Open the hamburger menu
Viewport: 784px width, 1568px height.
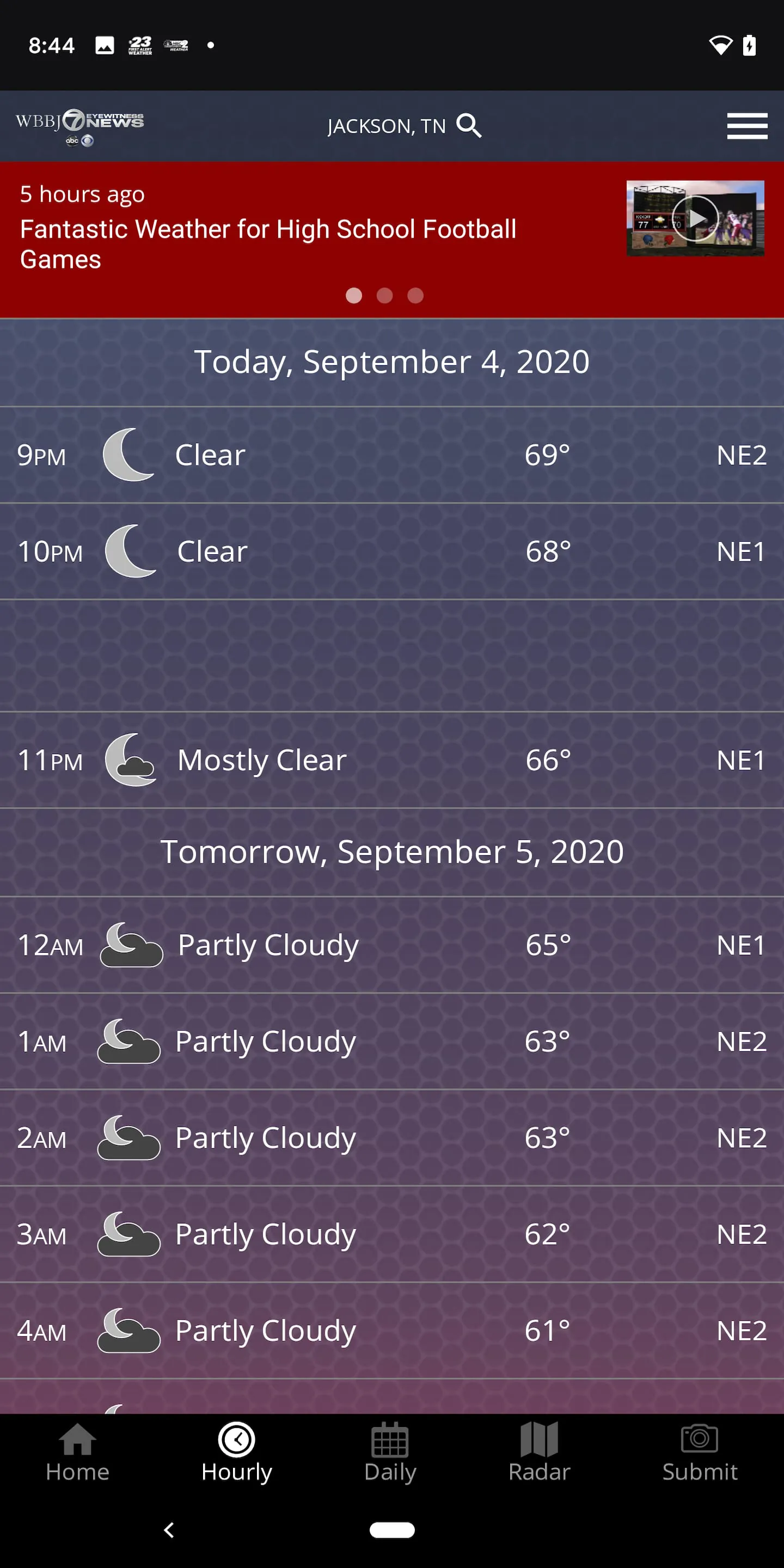[x=747, y=126]
